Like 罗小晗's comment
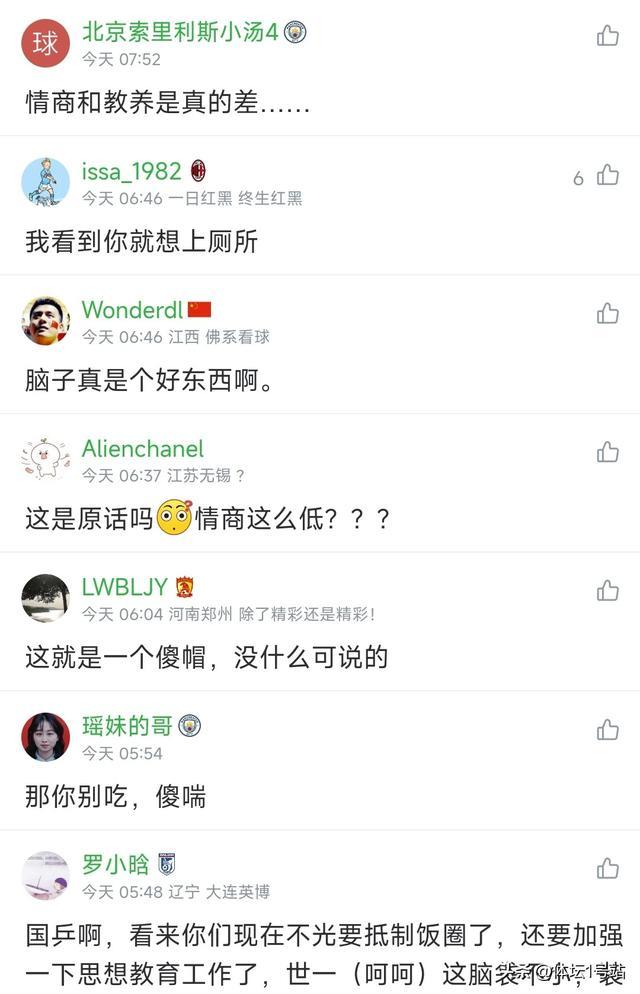Viewport: 640px width, 994px height. tap(607, 868)
